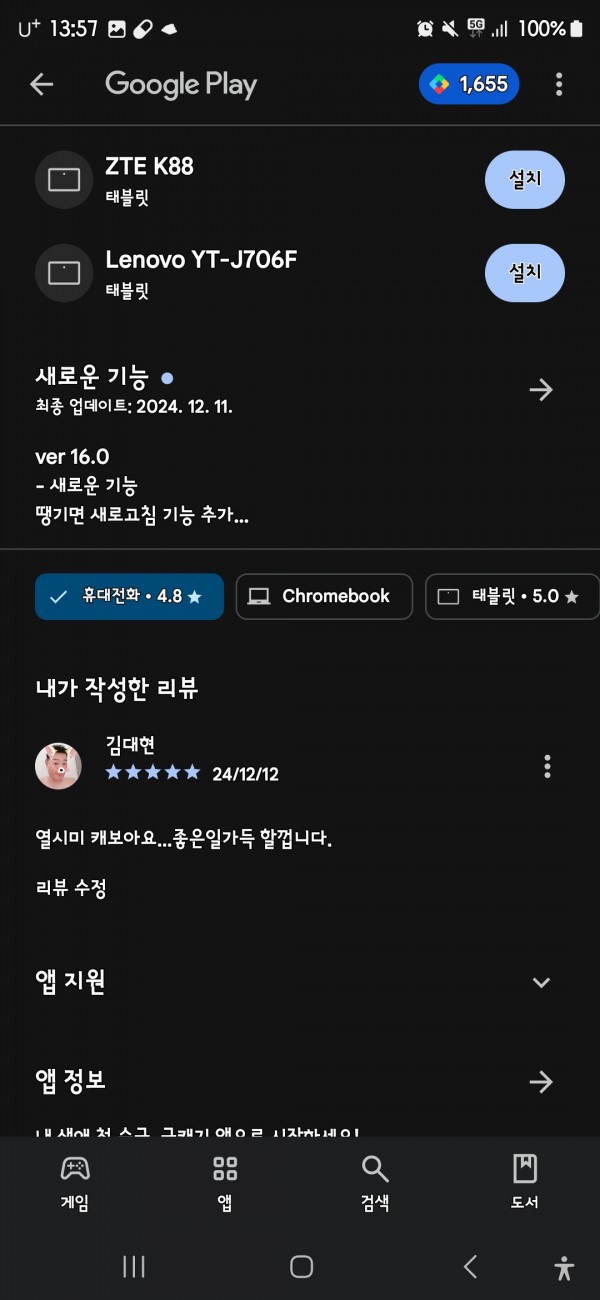This screenshot has height=1300, width=600.
Task: Open the top overflow menu
Action: 559,84
